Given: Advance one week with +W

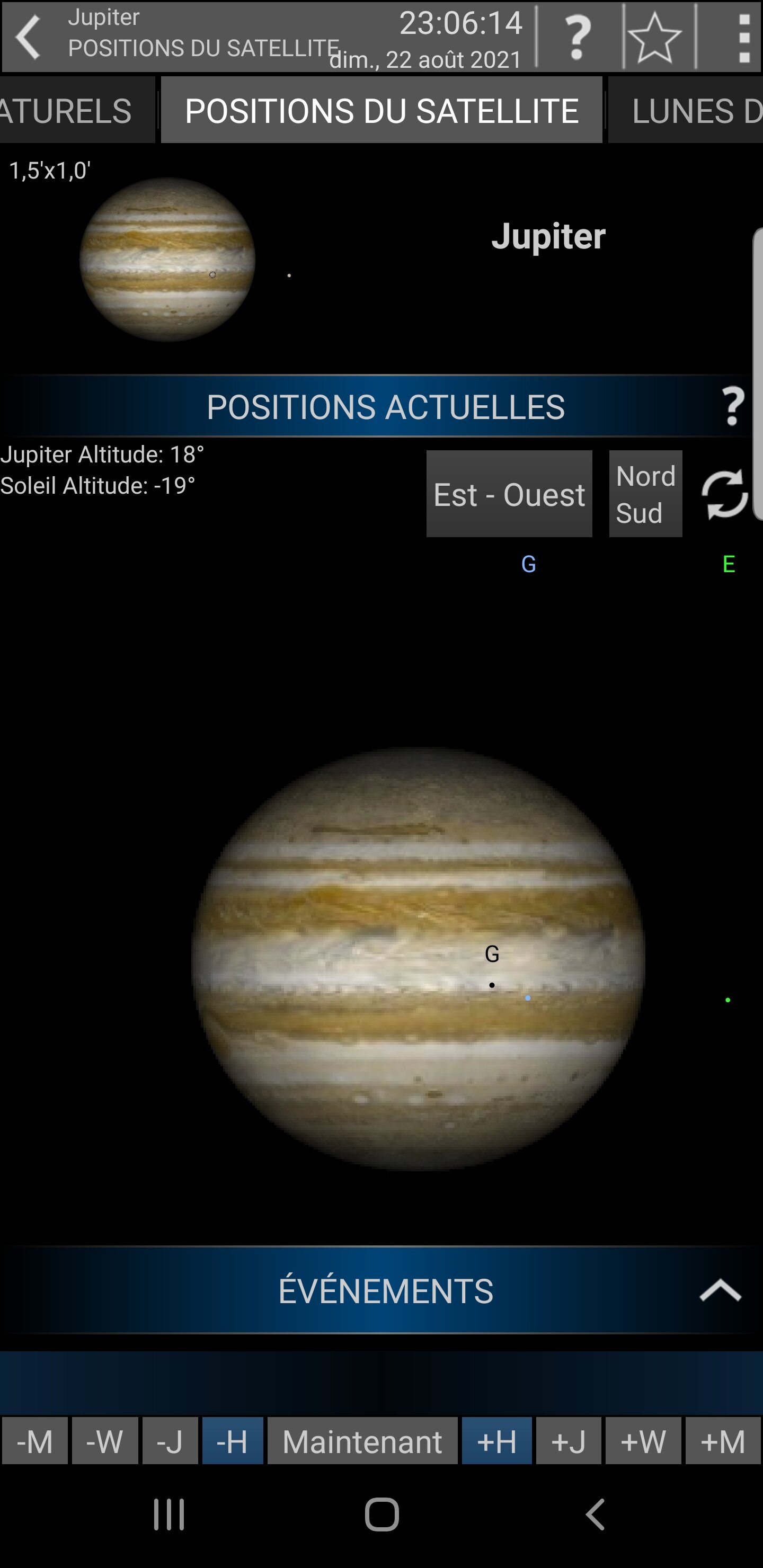Looking at the screenshot, I should click(x=643, y=1441).
